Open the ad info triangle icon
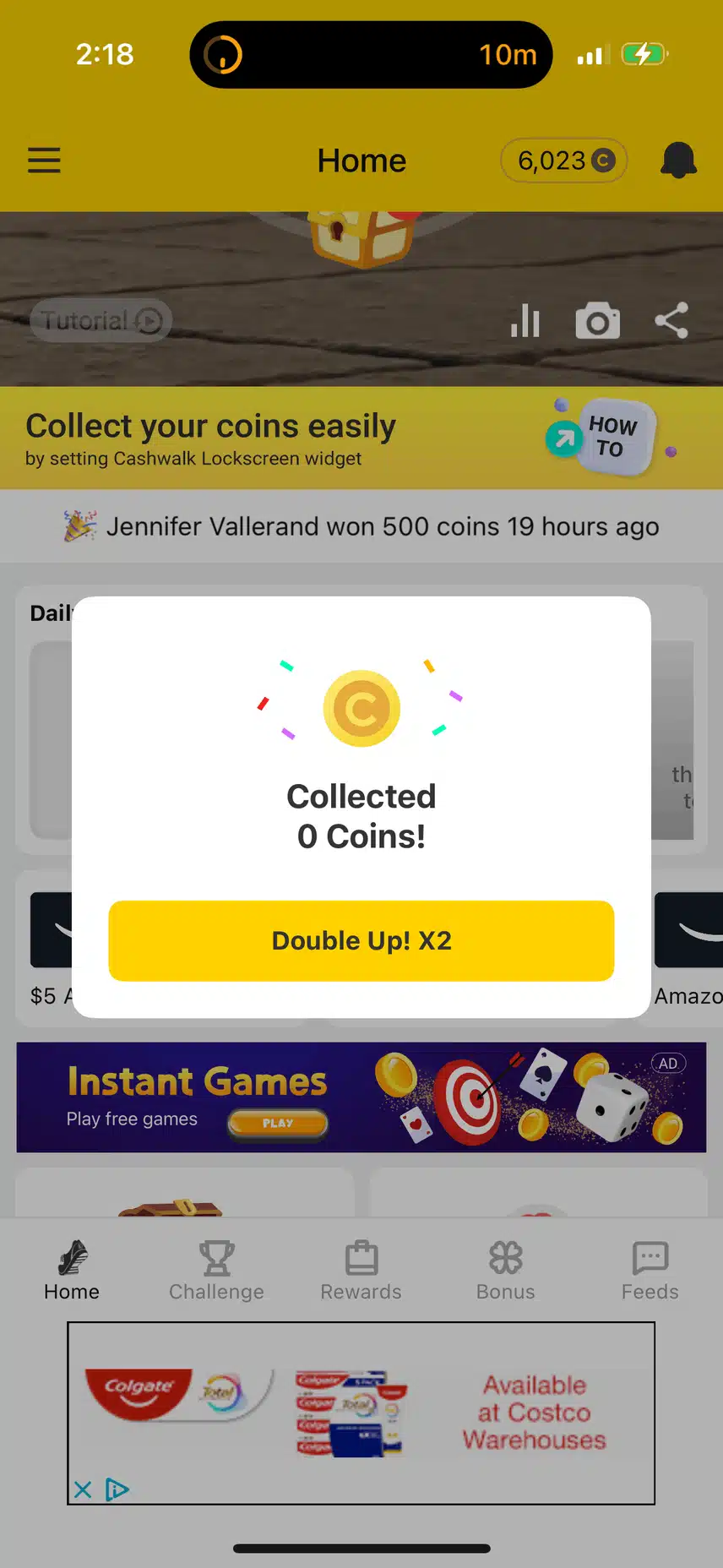Viewport: 723px width, 1568px height. (x=117, y=1489)
